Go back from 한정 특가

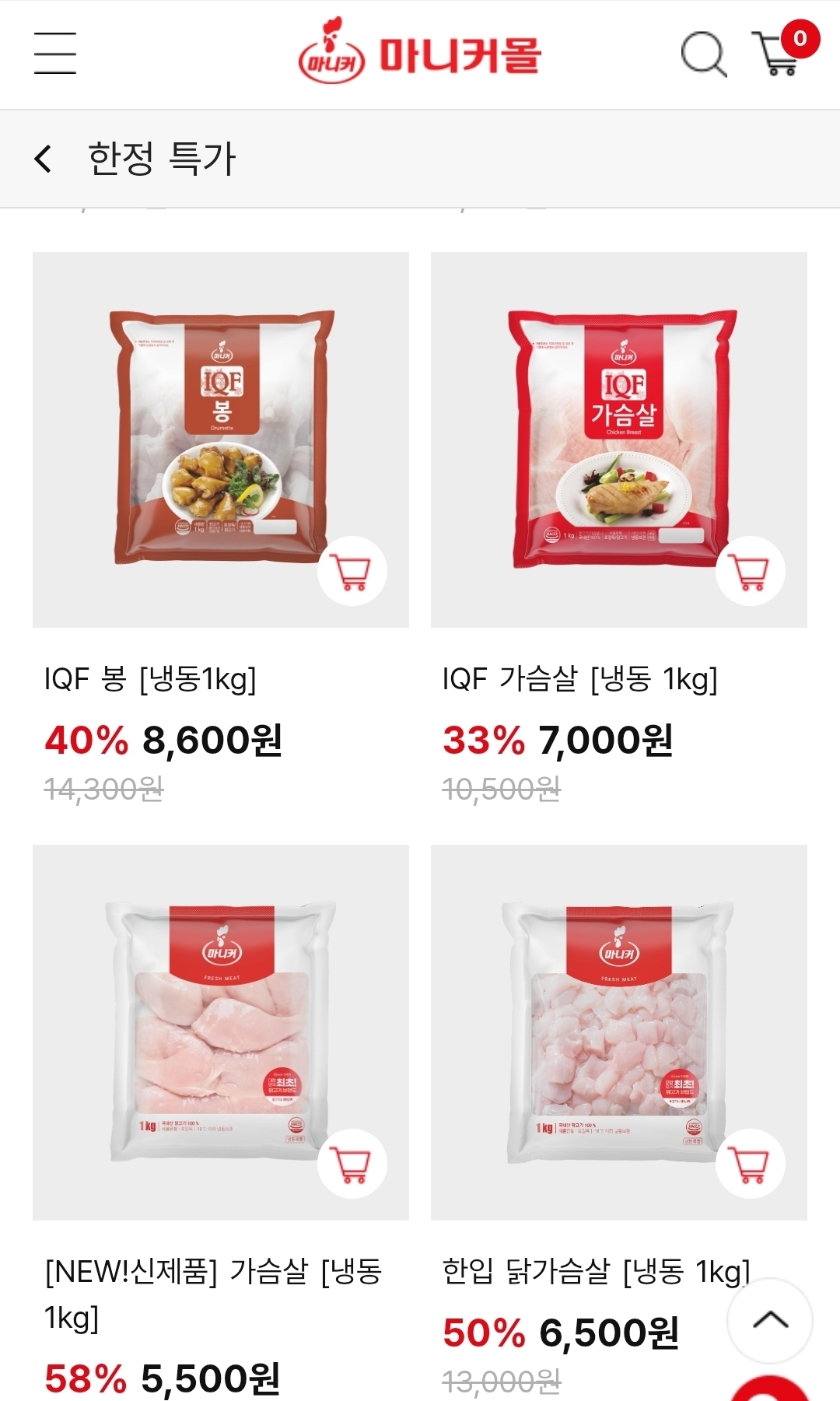[44, 159]
